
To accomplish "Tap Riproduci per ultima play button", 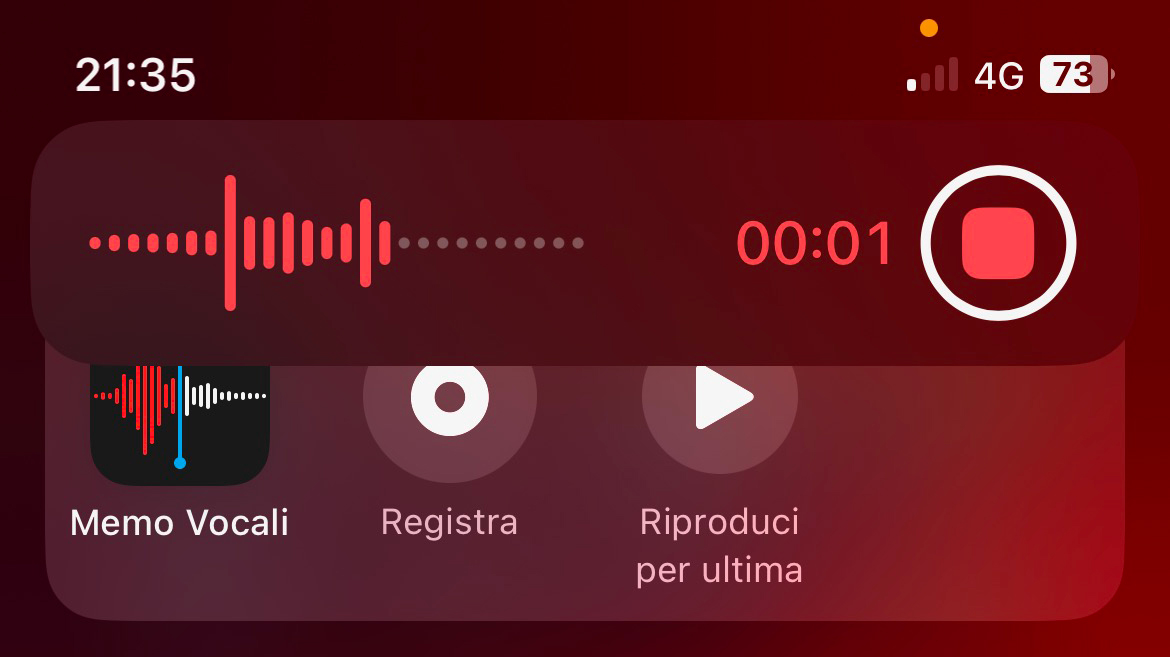I will pos(720,398).
